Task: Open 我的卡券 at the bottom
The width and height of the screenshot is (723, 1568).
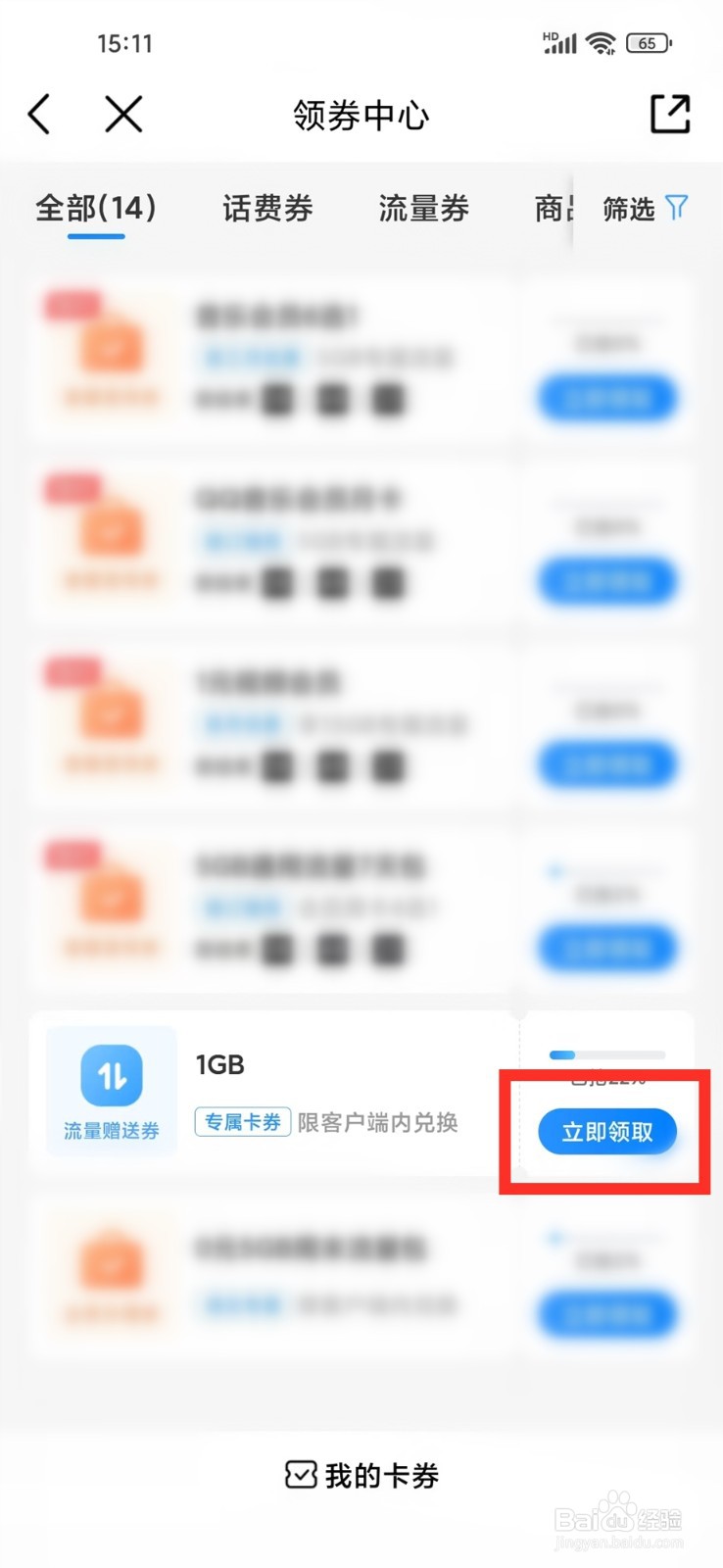Action: coord(362,1473)
